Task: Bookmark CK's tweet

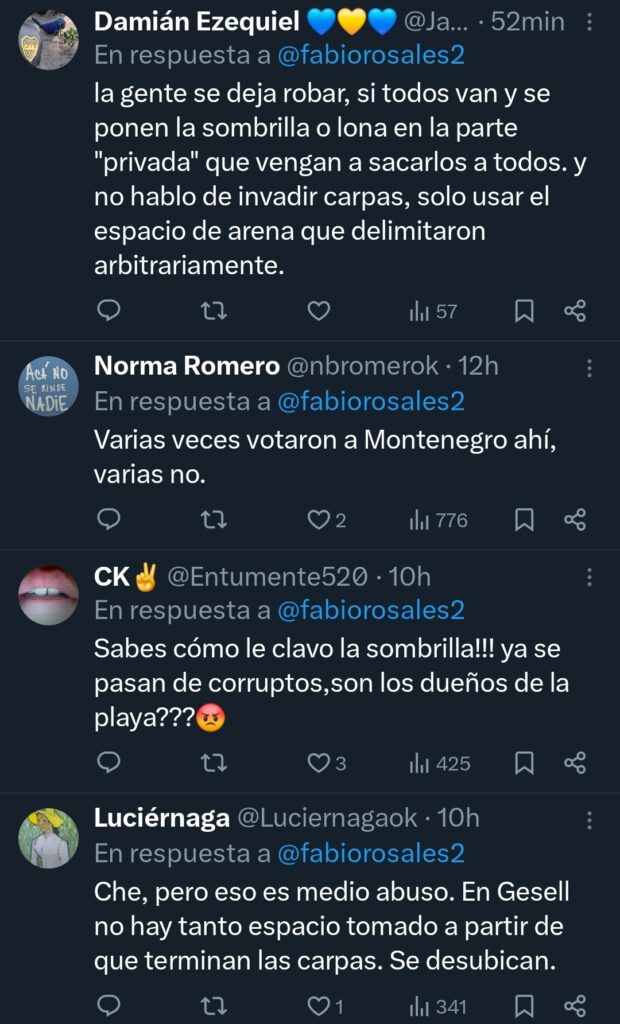Action: (x=523, y=763)
